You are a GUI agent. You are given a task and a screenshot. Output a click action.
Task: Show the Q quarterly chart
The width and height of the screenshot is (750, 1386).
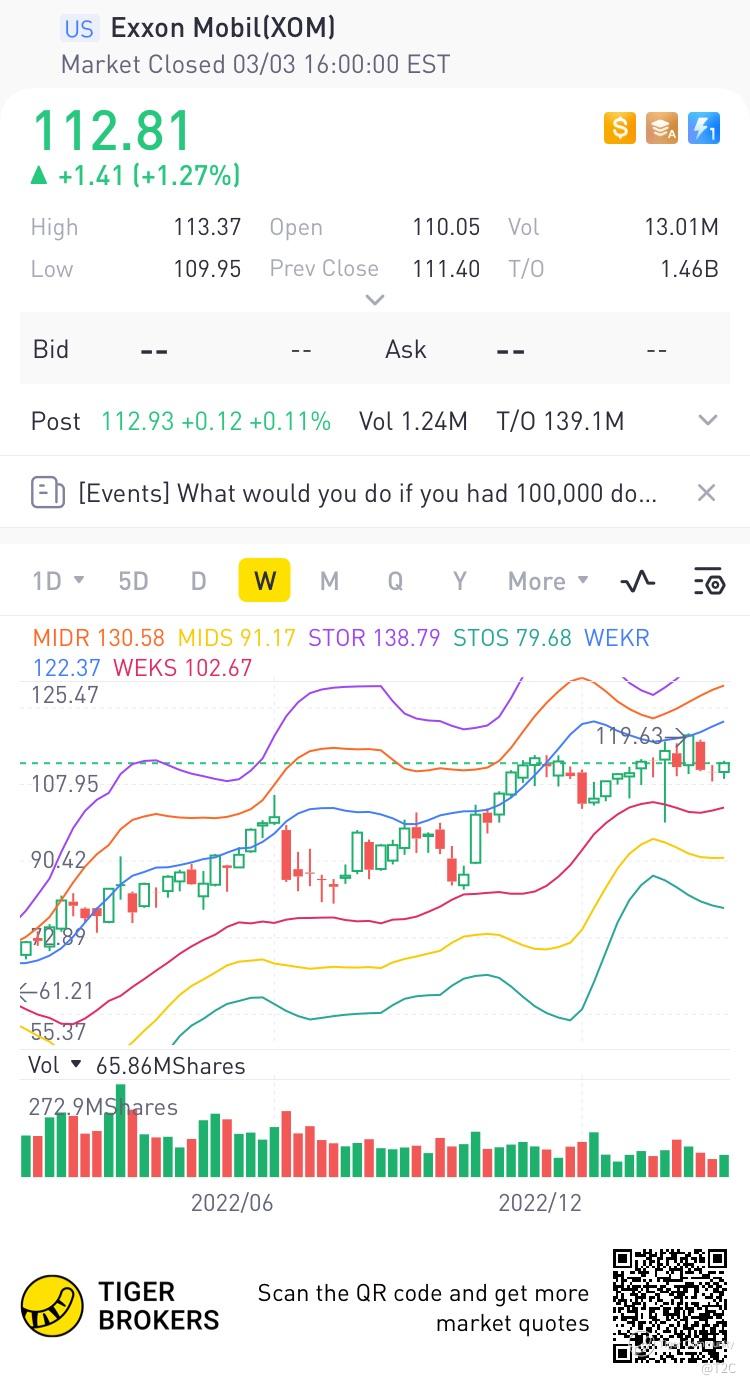coord(395,581)
